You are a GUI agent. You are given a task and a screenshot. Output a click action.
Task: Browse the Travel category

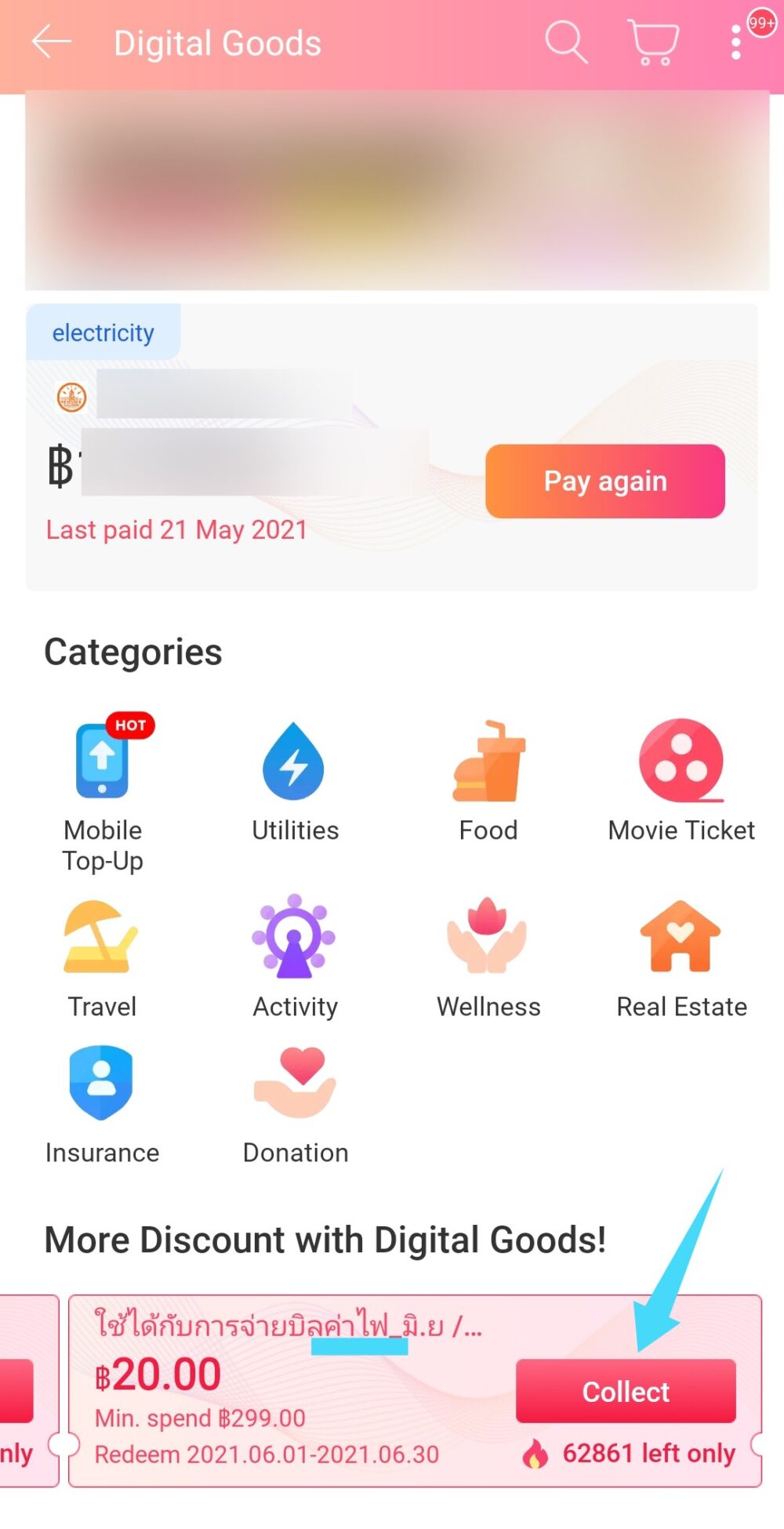[x=103, y=958]
